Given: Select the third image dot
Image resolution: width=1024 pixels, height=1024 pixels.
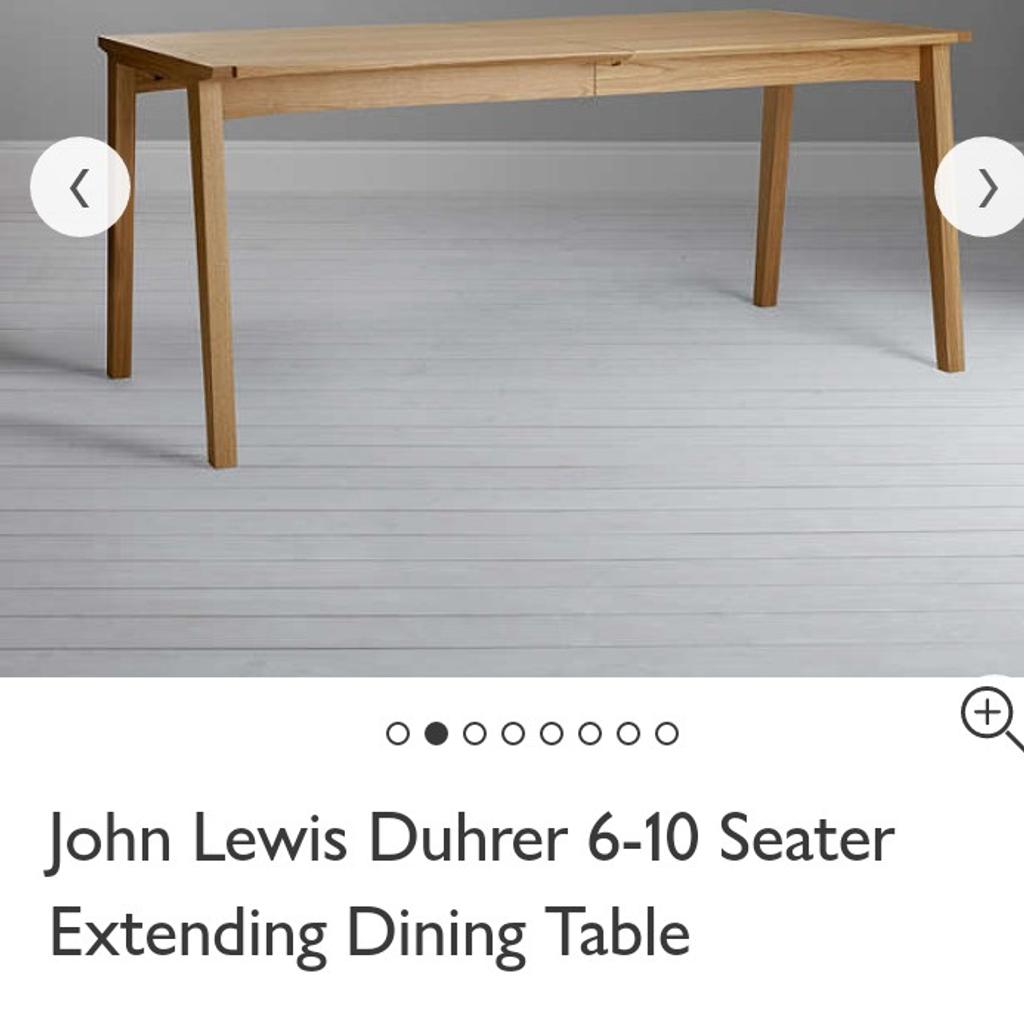Looking at the screenshot, I should [x=474, y=734].
